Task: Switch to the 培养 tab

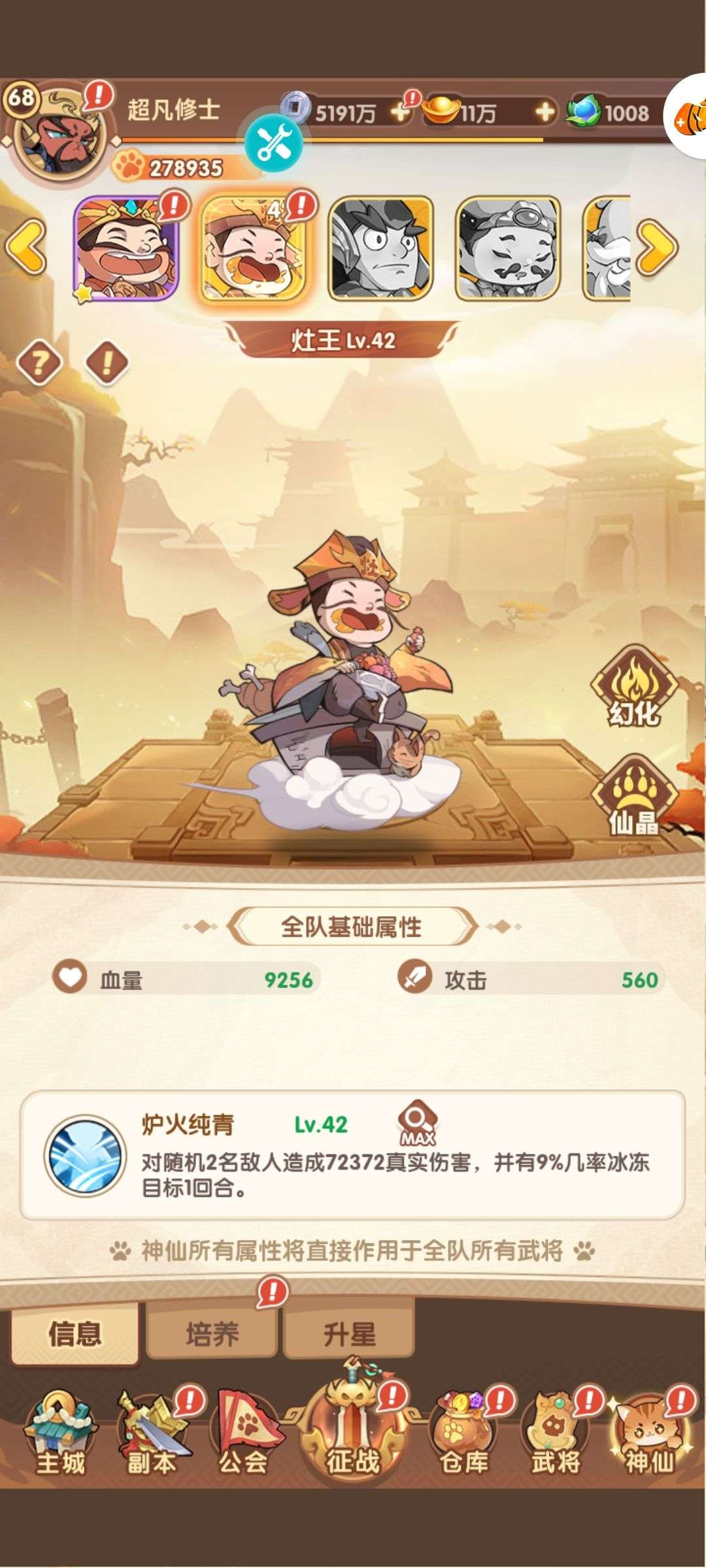Action: pyautogui.click(x=212, y=1333)
